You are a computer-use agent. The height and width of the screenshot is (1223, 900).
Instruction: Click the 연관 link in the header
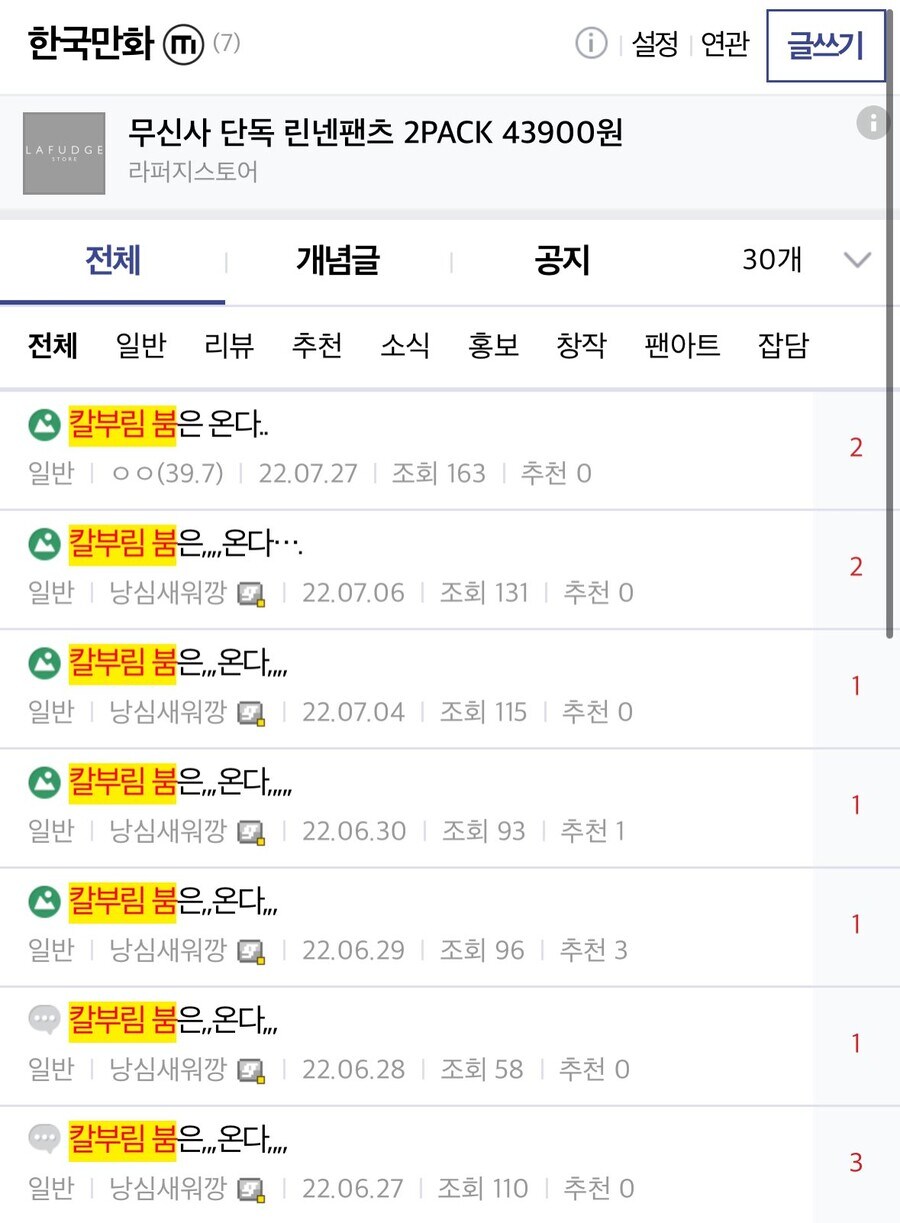pos(724,45)
